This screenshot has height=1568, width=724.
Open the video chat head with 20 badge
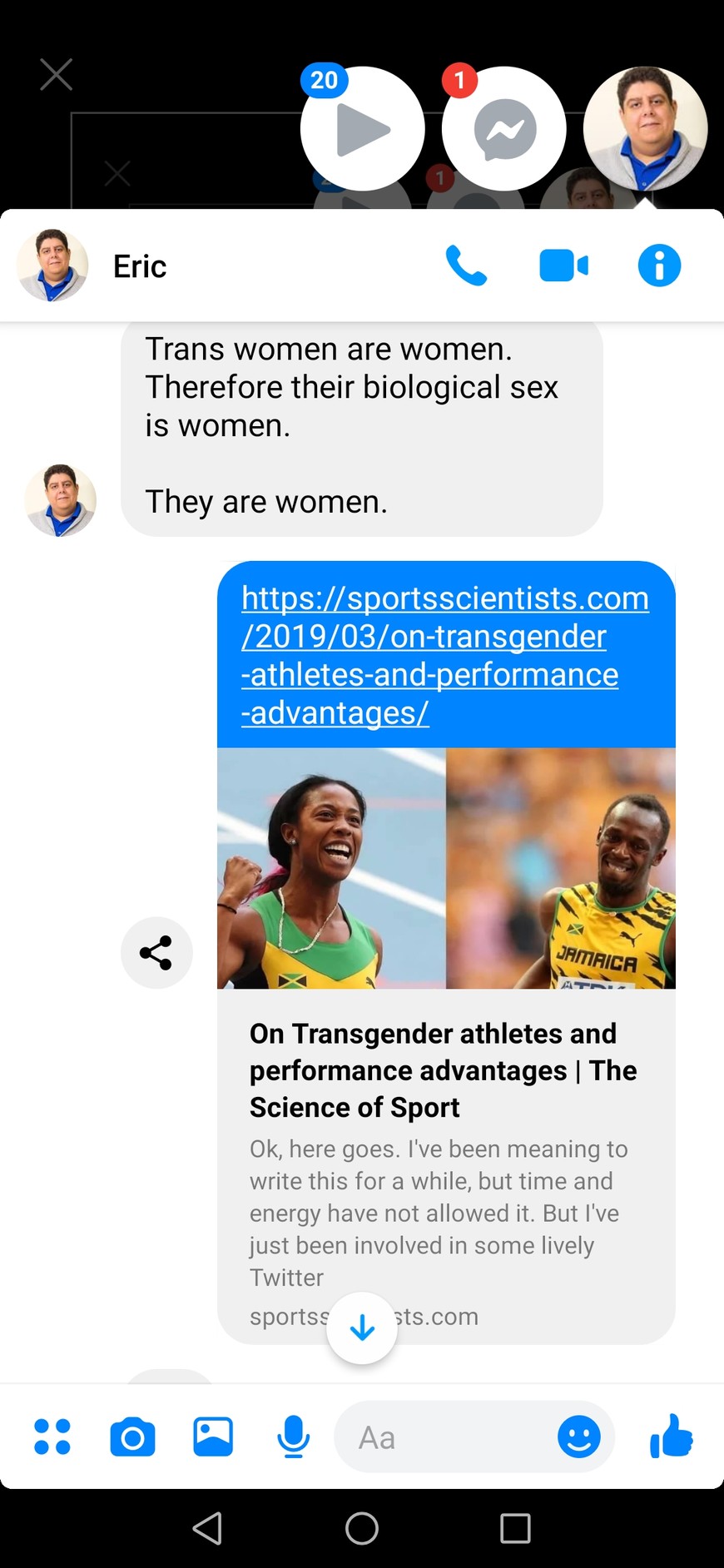point(363,130)
